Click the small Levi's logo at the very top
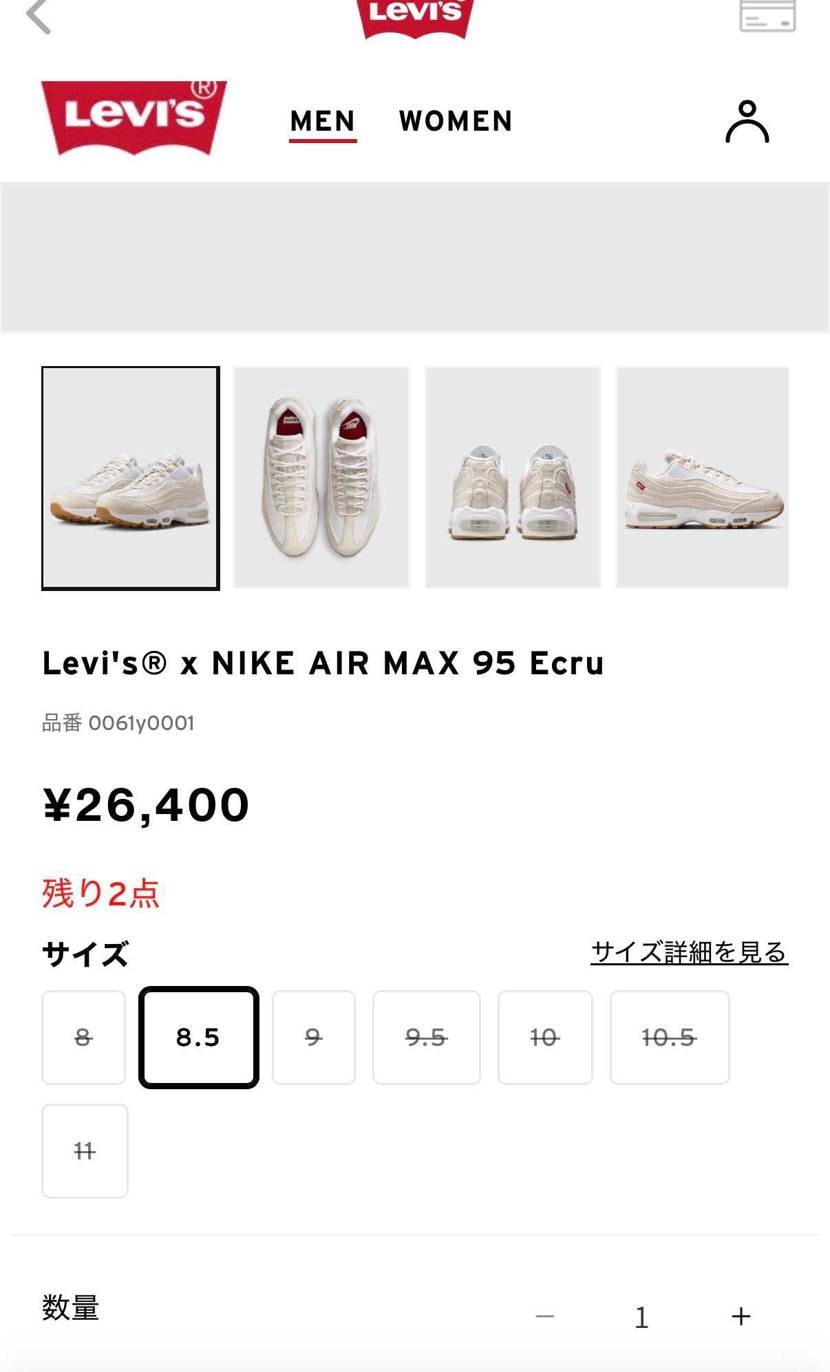Viewport: 830px width, 1372px height. pos(414,15)
